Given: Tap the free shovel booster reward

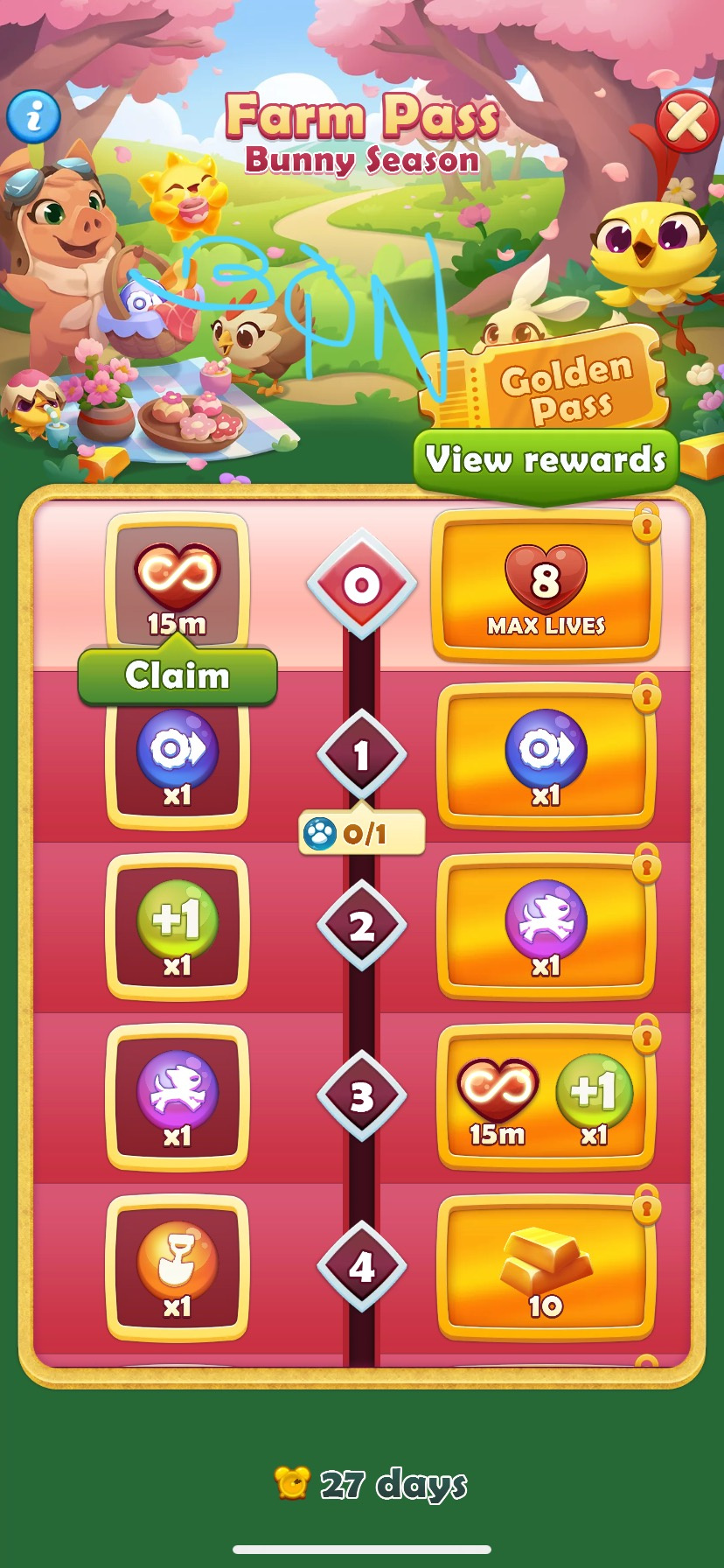Looking at the screenshot, I should (x=178, y=1268).
